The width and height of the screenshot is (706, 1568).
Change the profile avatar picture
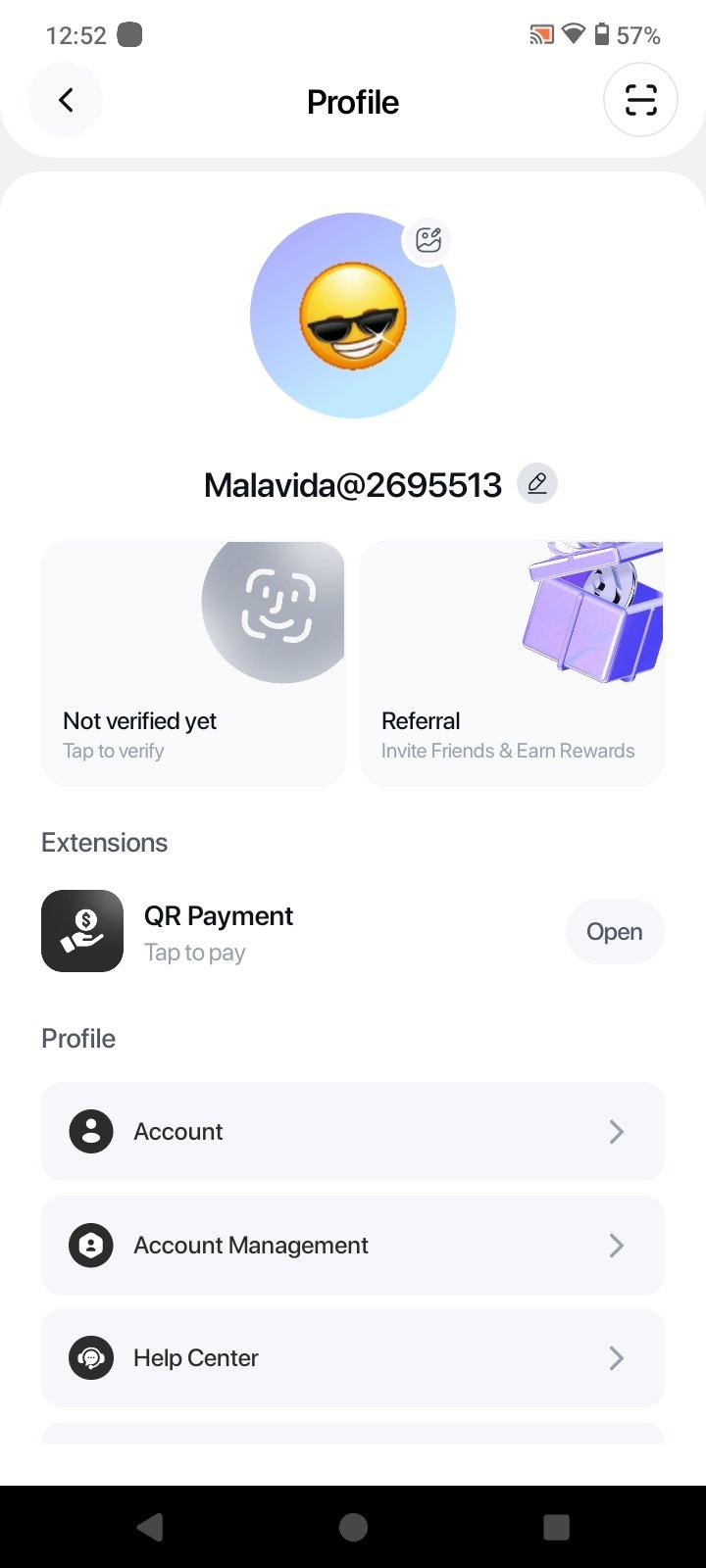point(428,240)
